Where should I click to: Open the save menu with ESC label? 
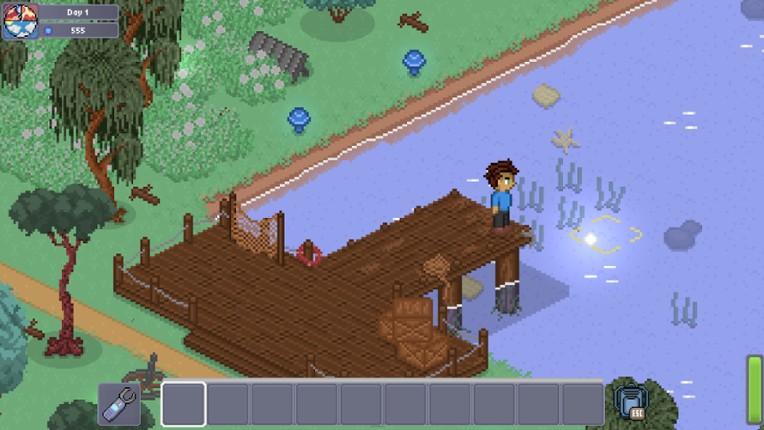(629, 403)
